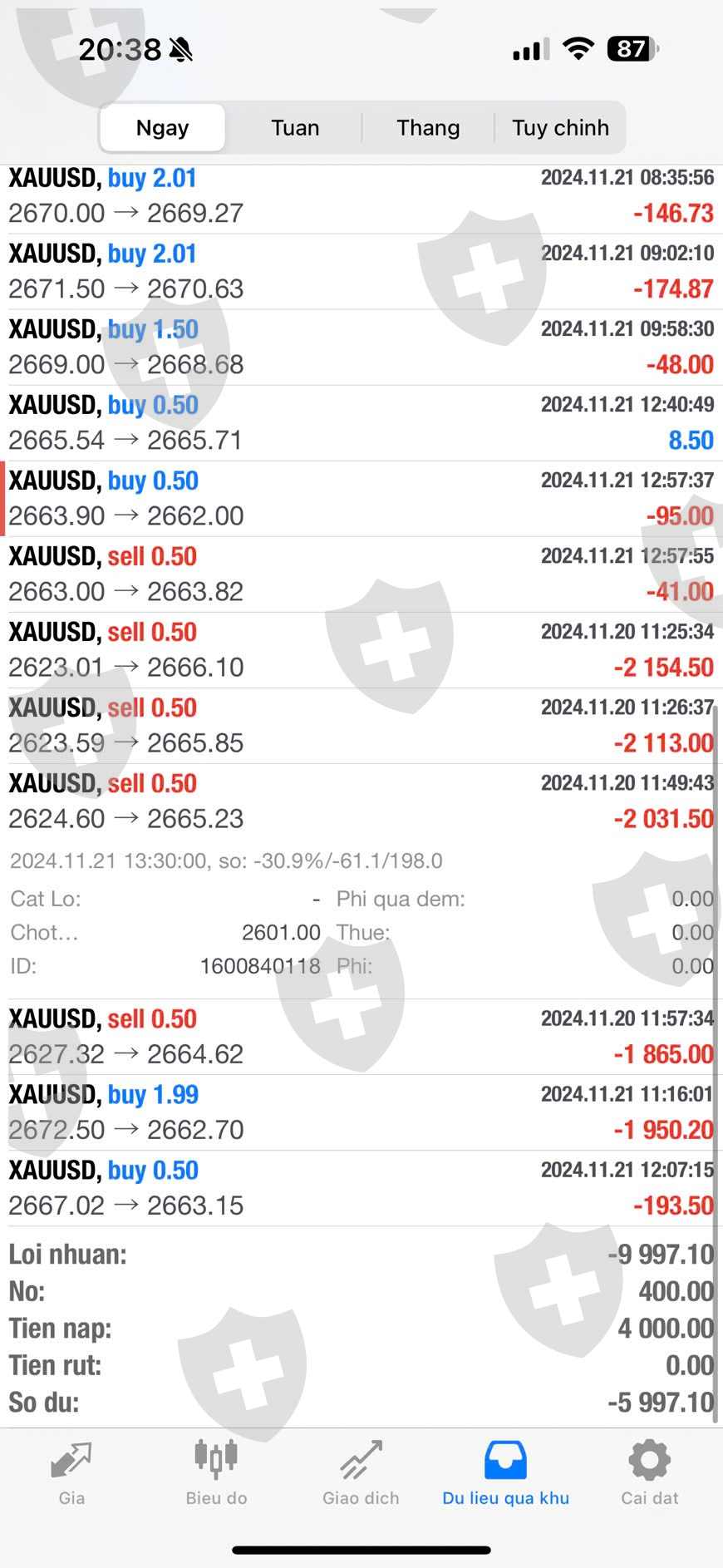Switch to the Ngay period filter

[162, 128]
